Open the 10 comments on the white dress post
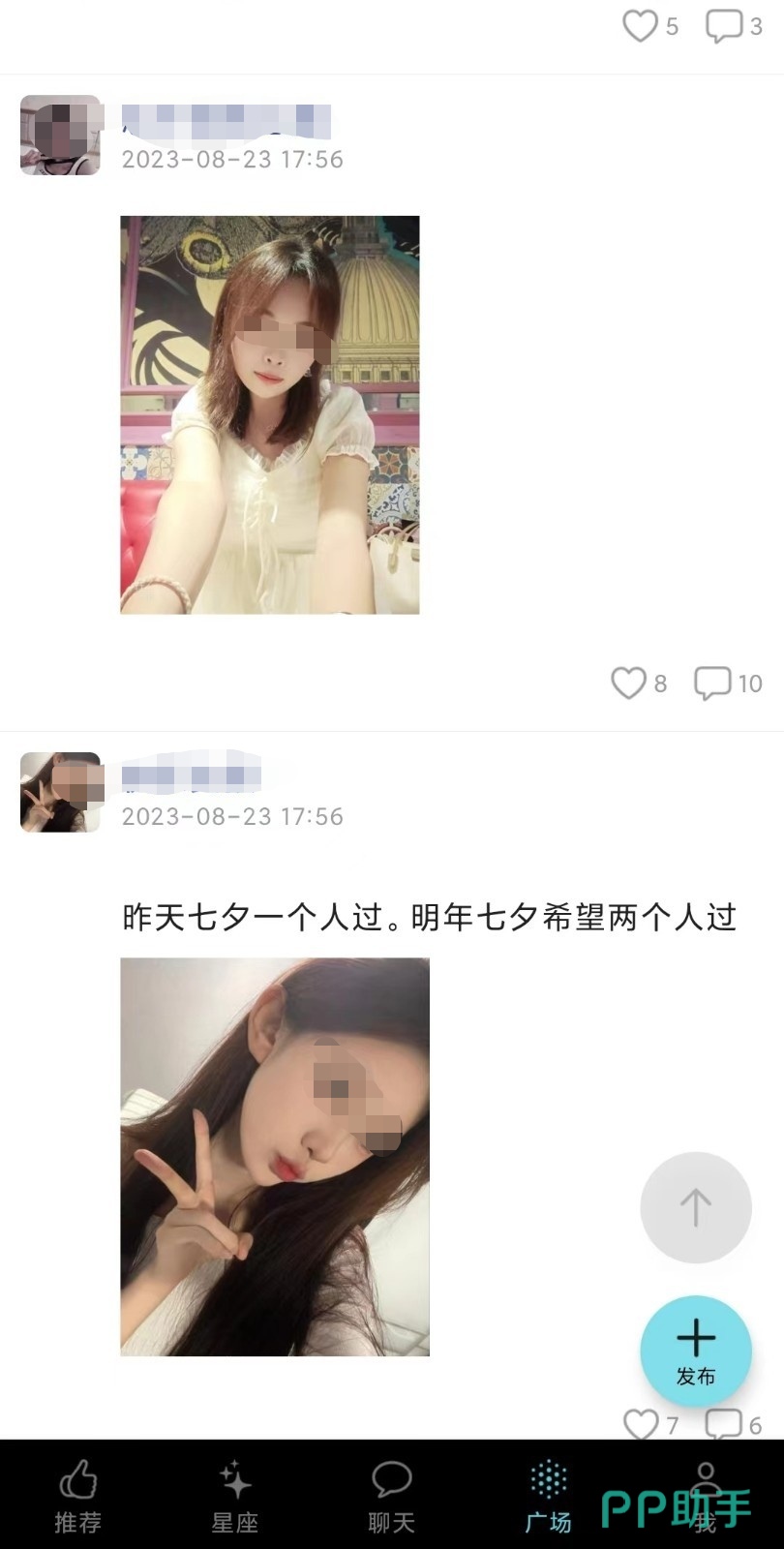784x1549 pixels. click(712, 683)
